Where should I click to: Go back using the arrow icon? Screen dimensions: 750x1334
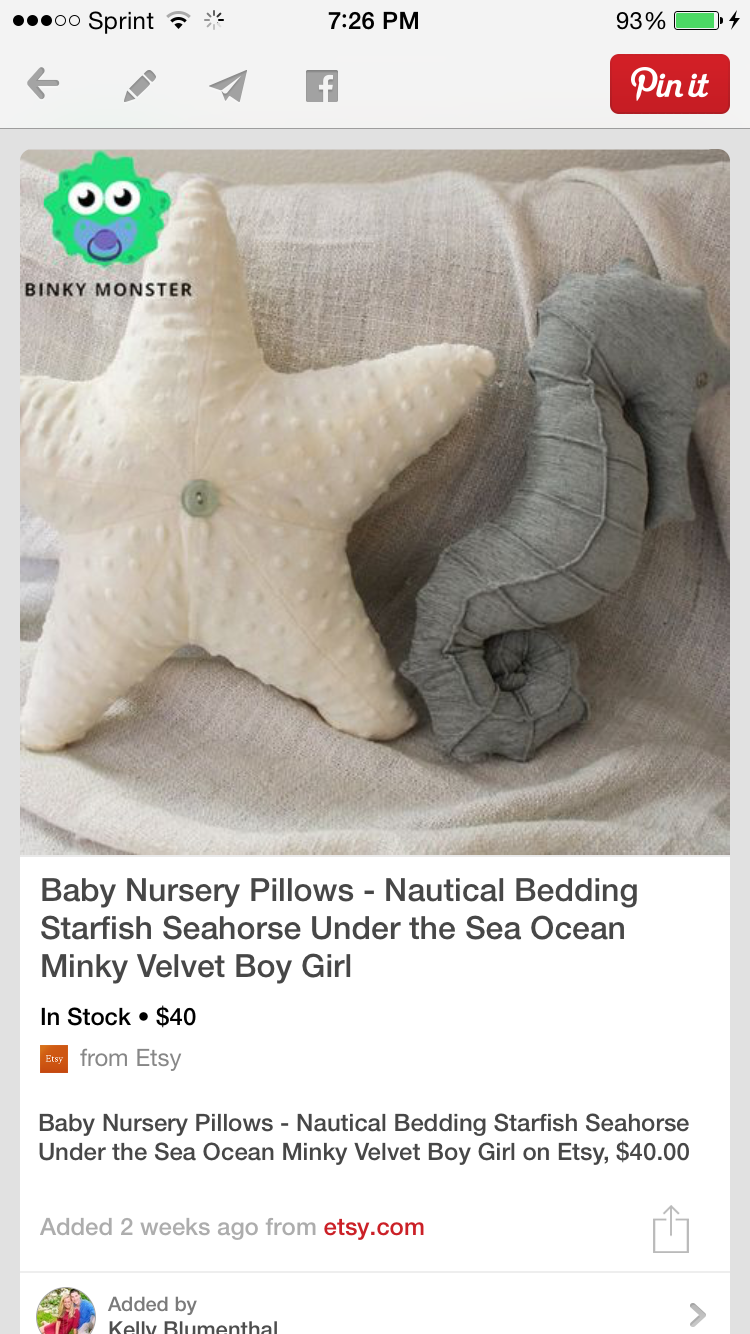click(43, 85)
